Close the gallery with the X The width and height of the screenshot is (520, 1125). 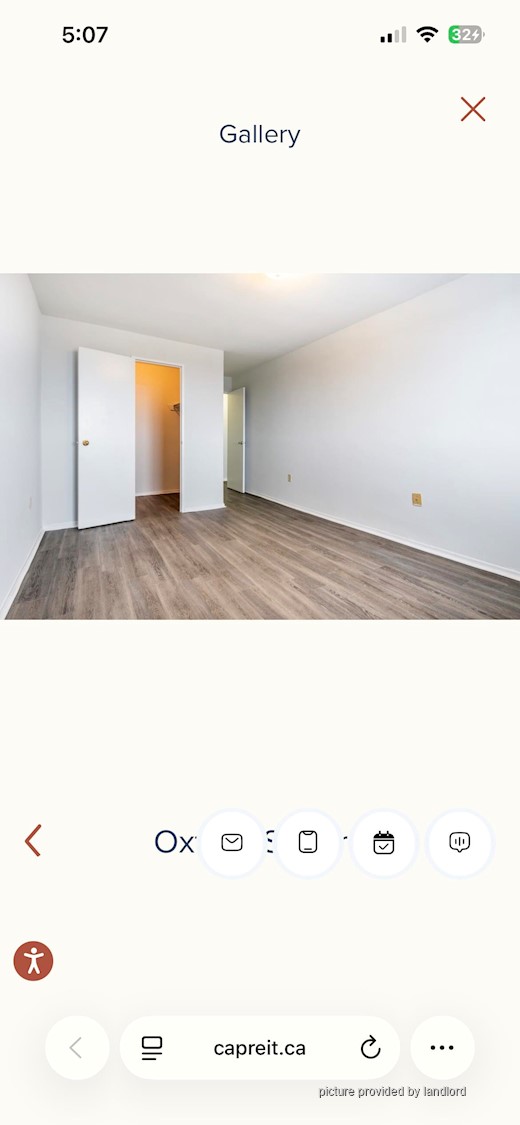click(x=473, y=109)
